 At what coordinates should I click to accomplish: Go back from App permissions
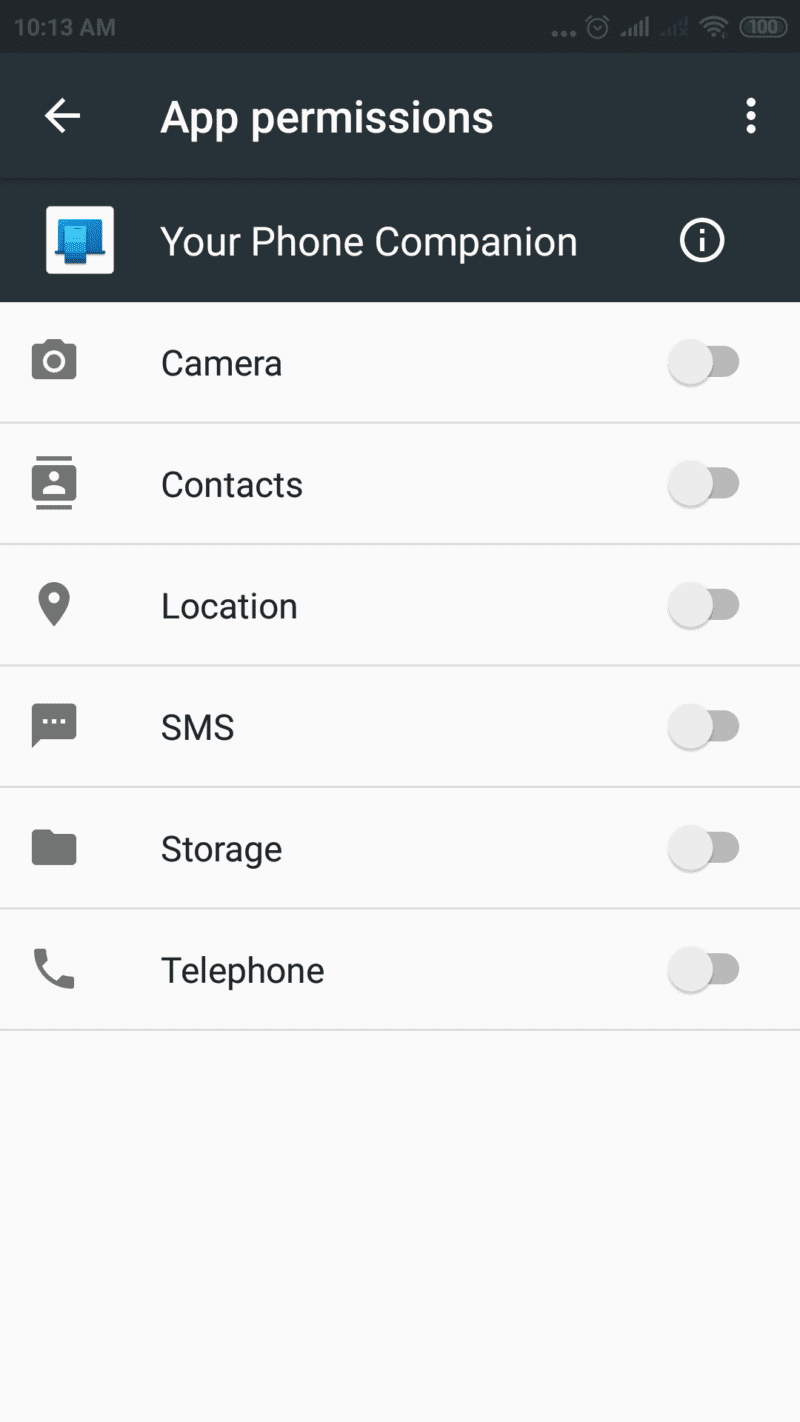(x=62, y=117)
